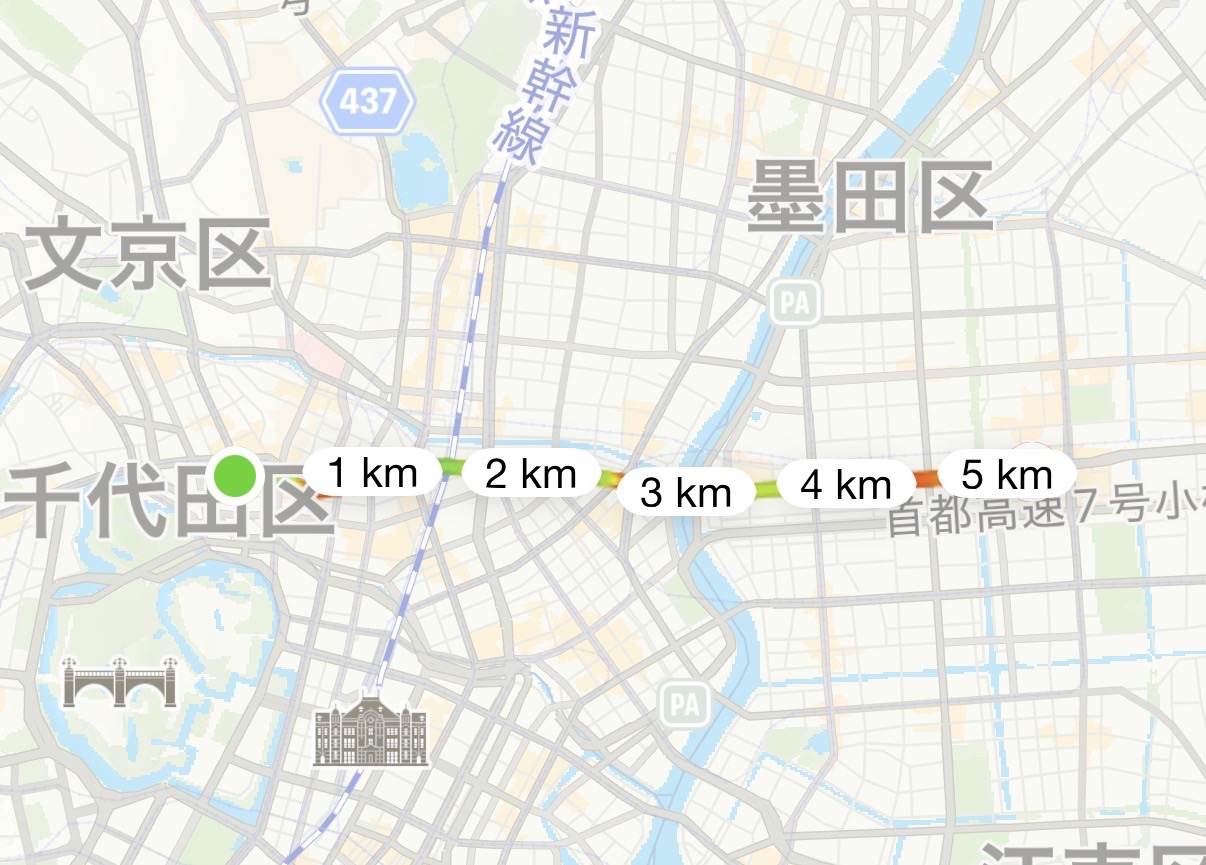The height and width of the screenshot is (865, 1206).
Task: Select the 2 km route marker
Action: (530, 472)
